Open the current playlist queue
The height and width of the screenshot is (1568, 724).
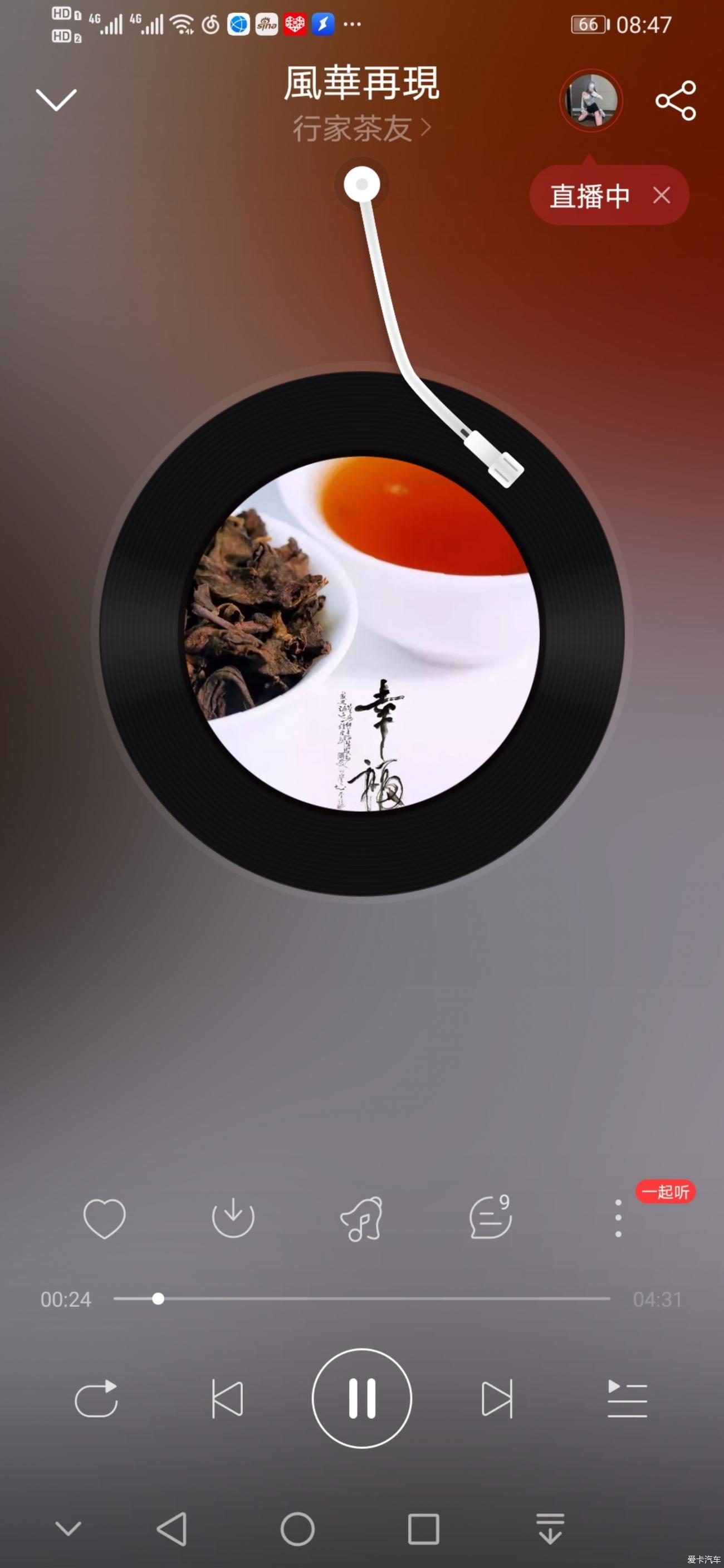click(x=627, y=1398)
